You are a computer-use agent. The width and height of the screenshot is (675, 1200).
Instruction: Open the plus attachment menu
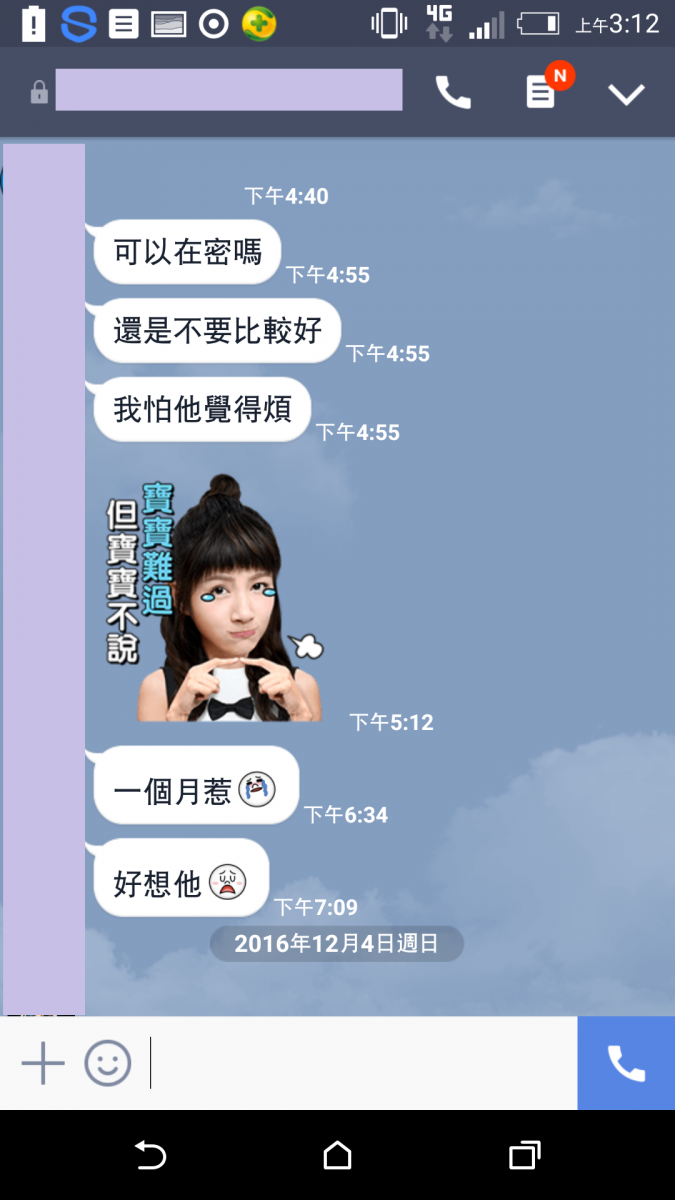coord(43,1063)
